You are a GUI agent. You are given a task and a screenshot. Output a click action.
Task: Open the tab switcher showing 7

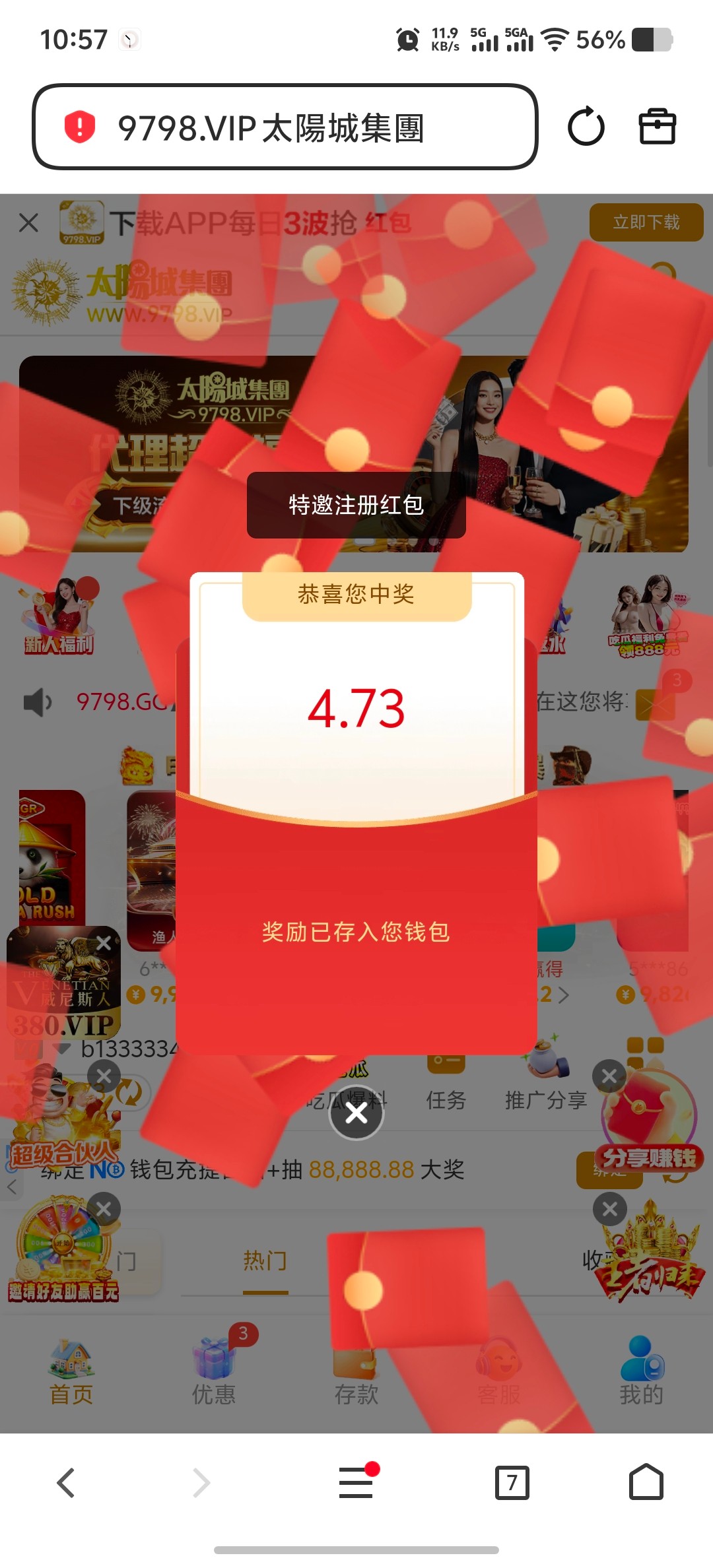[512, 1483]
